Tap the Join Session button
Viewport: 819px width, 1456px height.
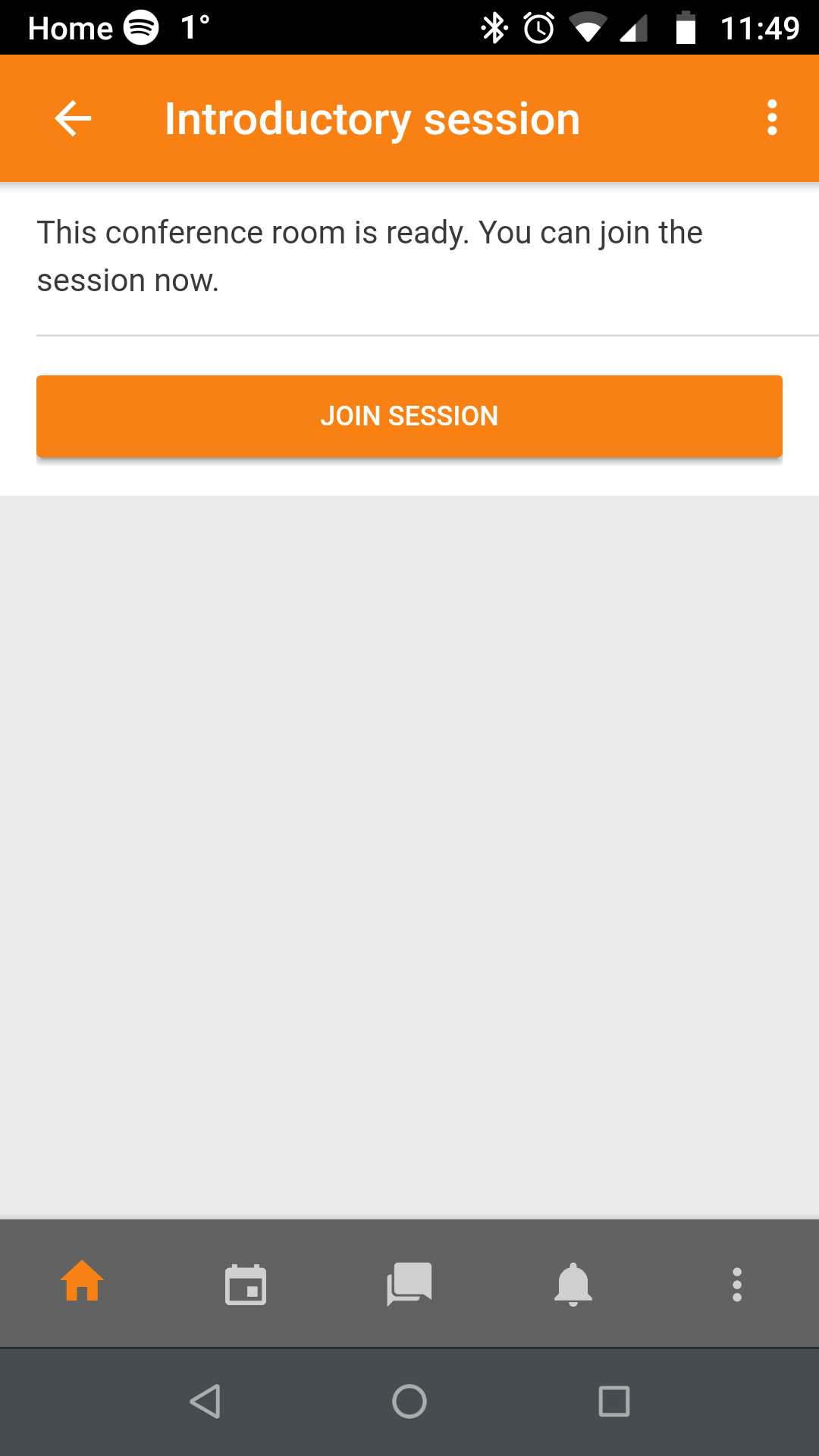pos(409,416)
